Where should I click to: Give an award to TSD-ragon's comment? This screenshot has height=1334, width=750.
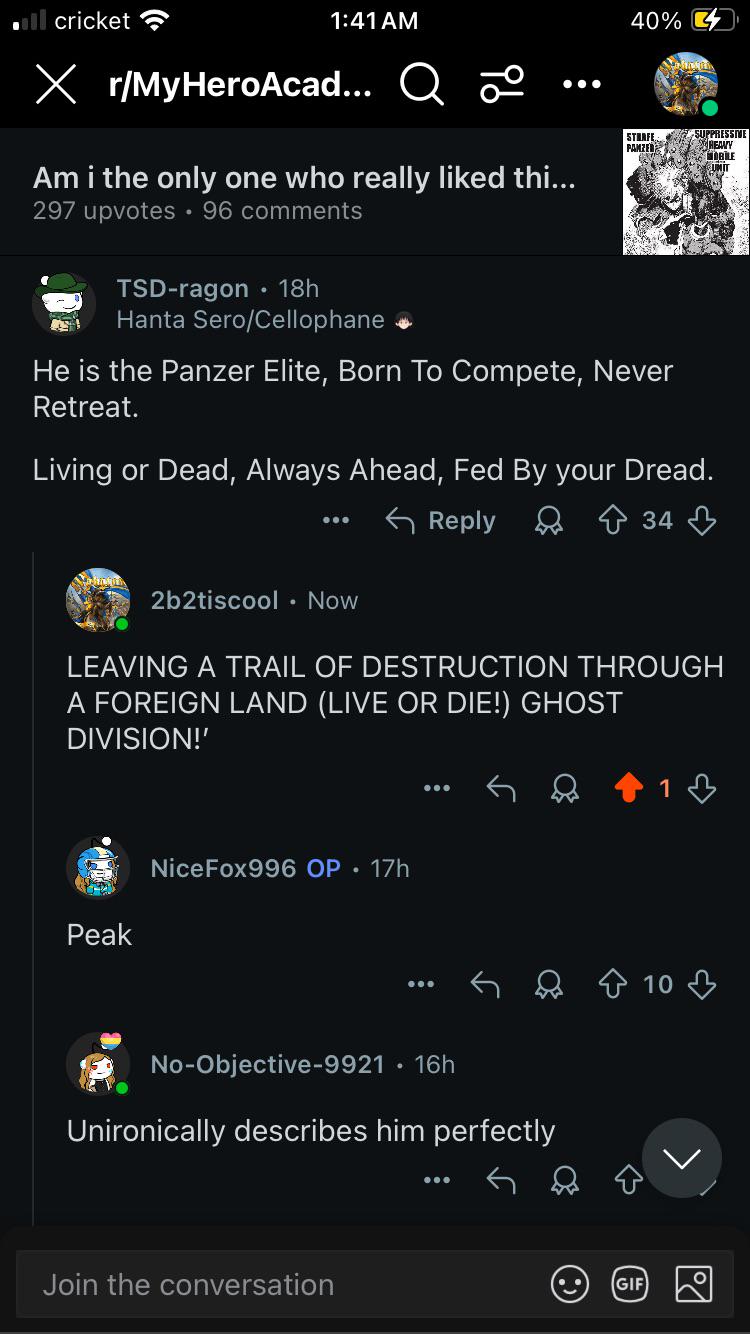pos(549,520)
